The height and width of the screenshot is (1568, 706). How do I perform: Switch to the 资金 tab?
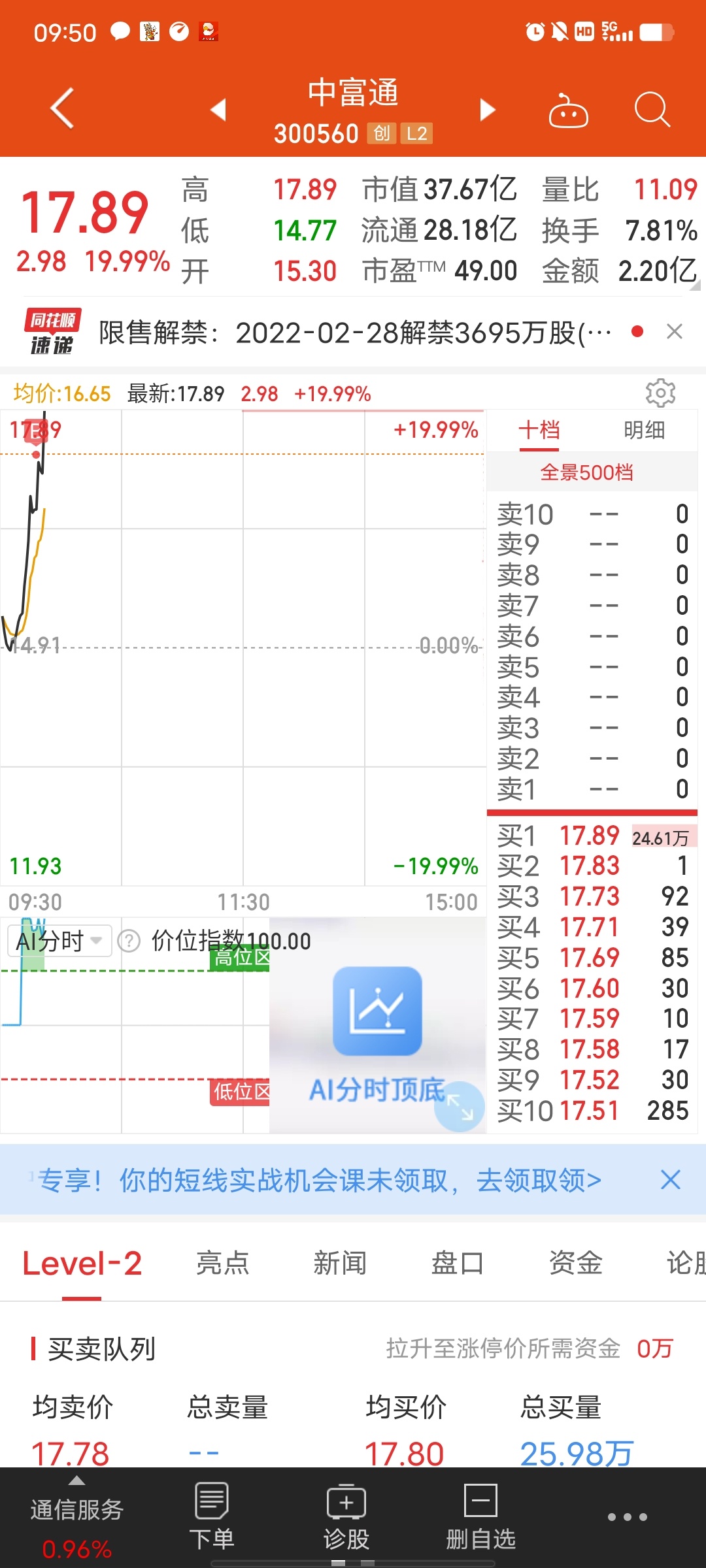point(575,1262)
